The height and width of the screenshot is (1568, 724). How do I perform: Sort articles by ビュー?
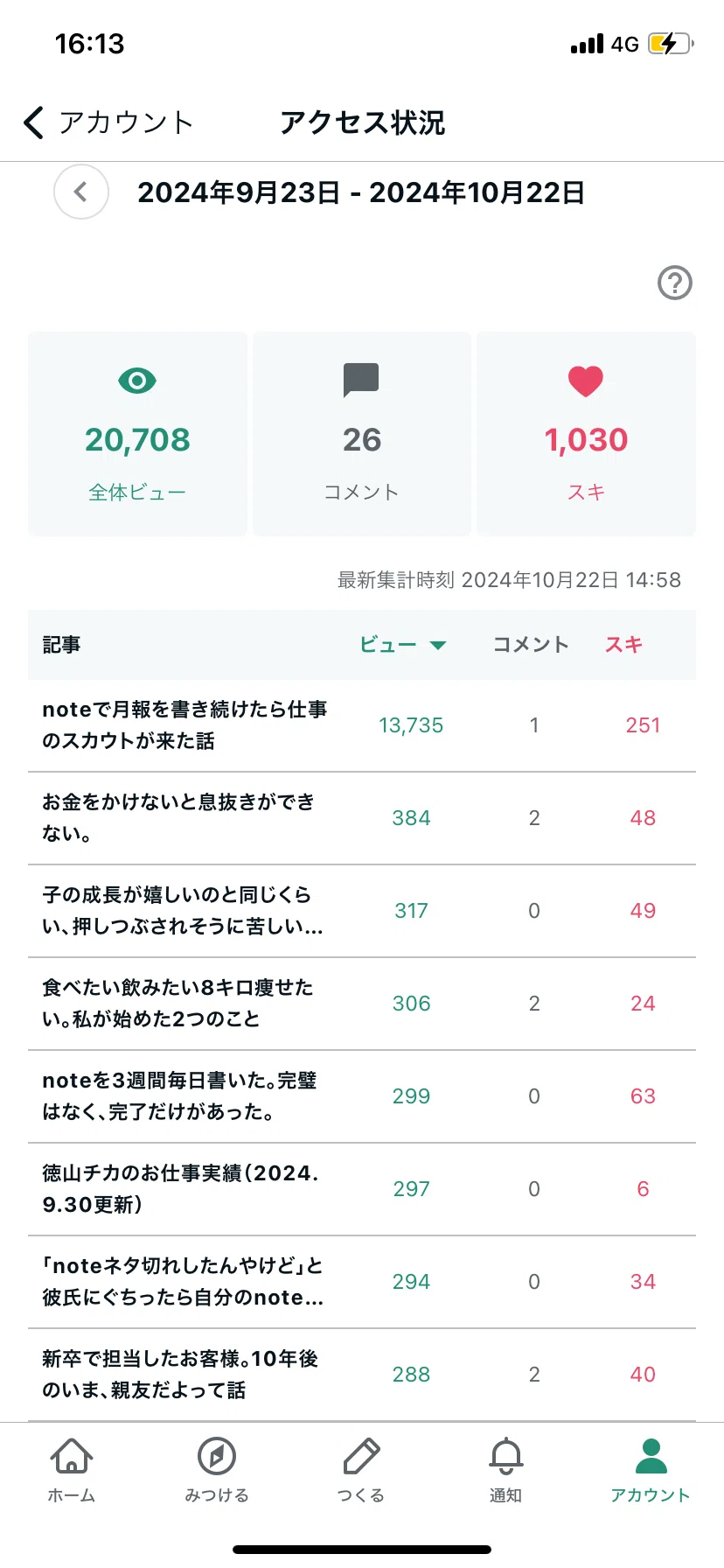pyautogui.click(x=403, y=645)
